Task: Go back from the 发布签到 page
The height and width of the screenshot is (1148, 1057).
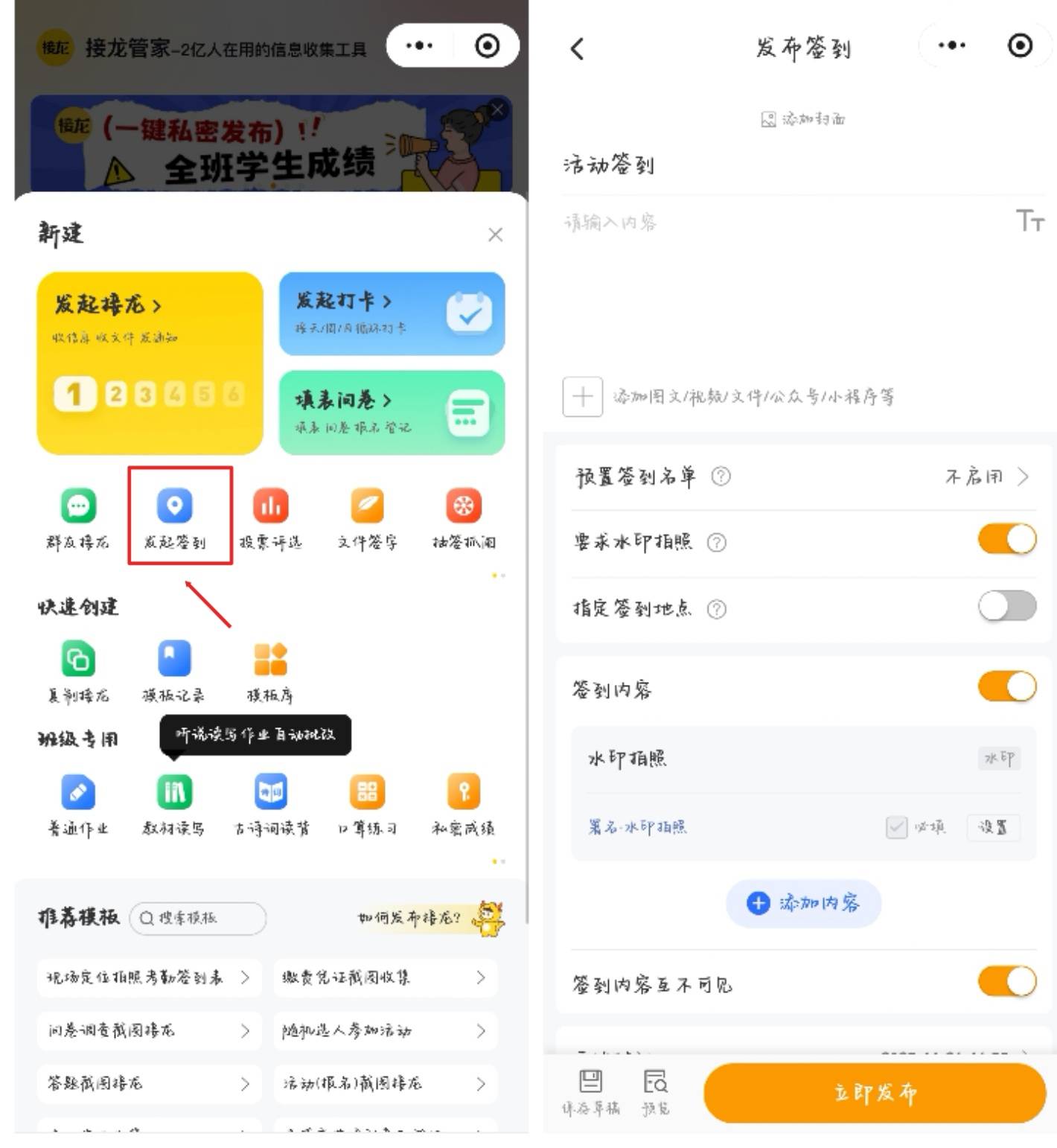Action: 578,49
